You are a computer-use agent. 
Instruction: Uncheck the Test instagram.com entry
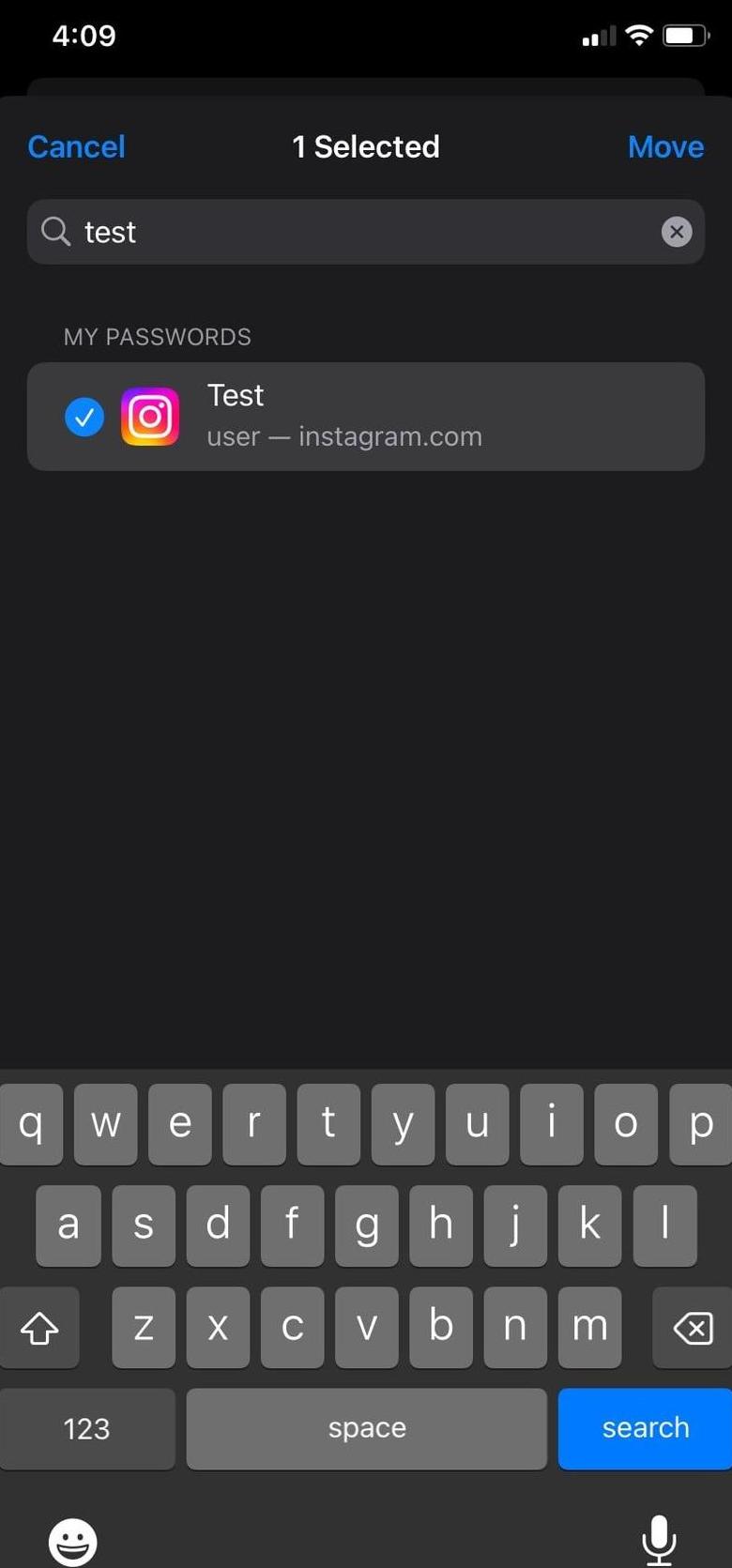pos(84,417)
